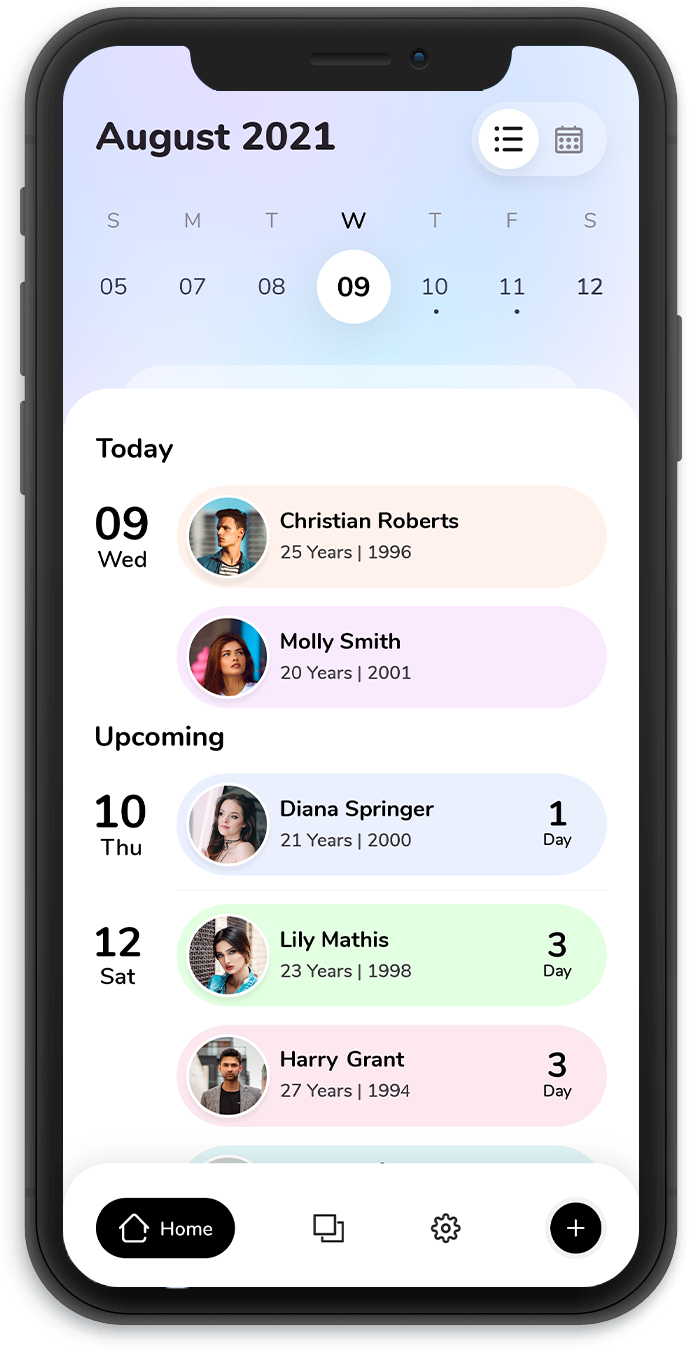The width and height of the screenshot is (689, 1352).
Task: Select date 12 in the week strip
Action: pyautogui.click(x=590, y=287)
